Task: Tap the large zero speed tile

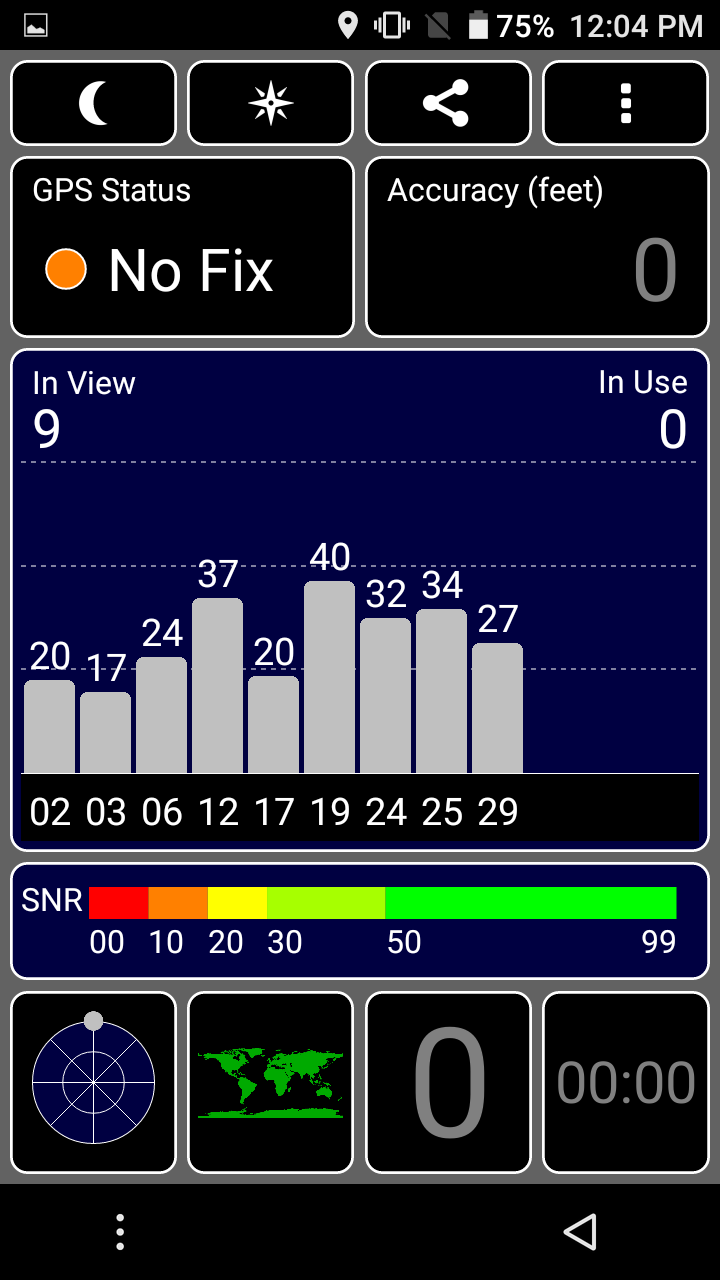Action: tap(448, 1082)
